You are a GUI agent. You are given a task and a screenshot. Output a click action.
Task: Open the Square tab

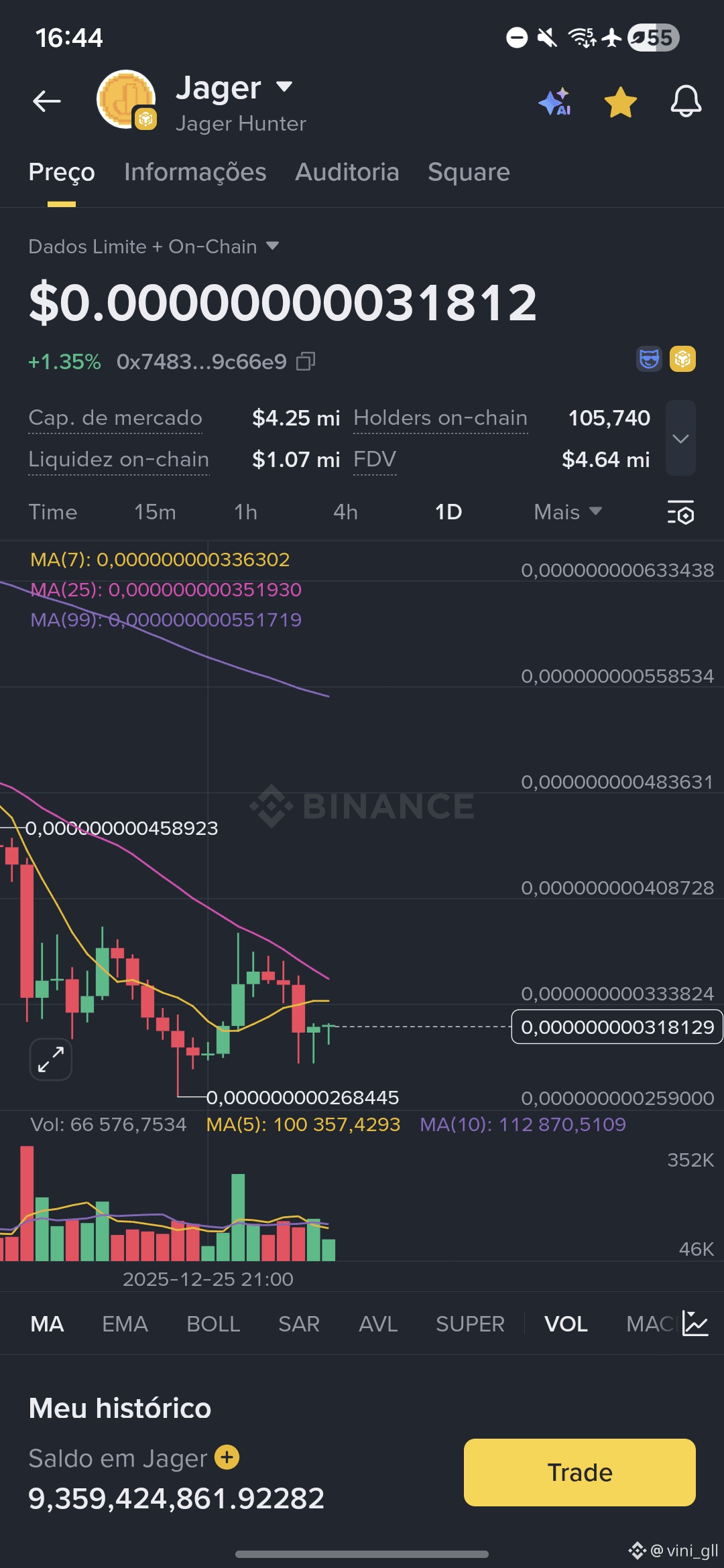[x=469, y=172]
